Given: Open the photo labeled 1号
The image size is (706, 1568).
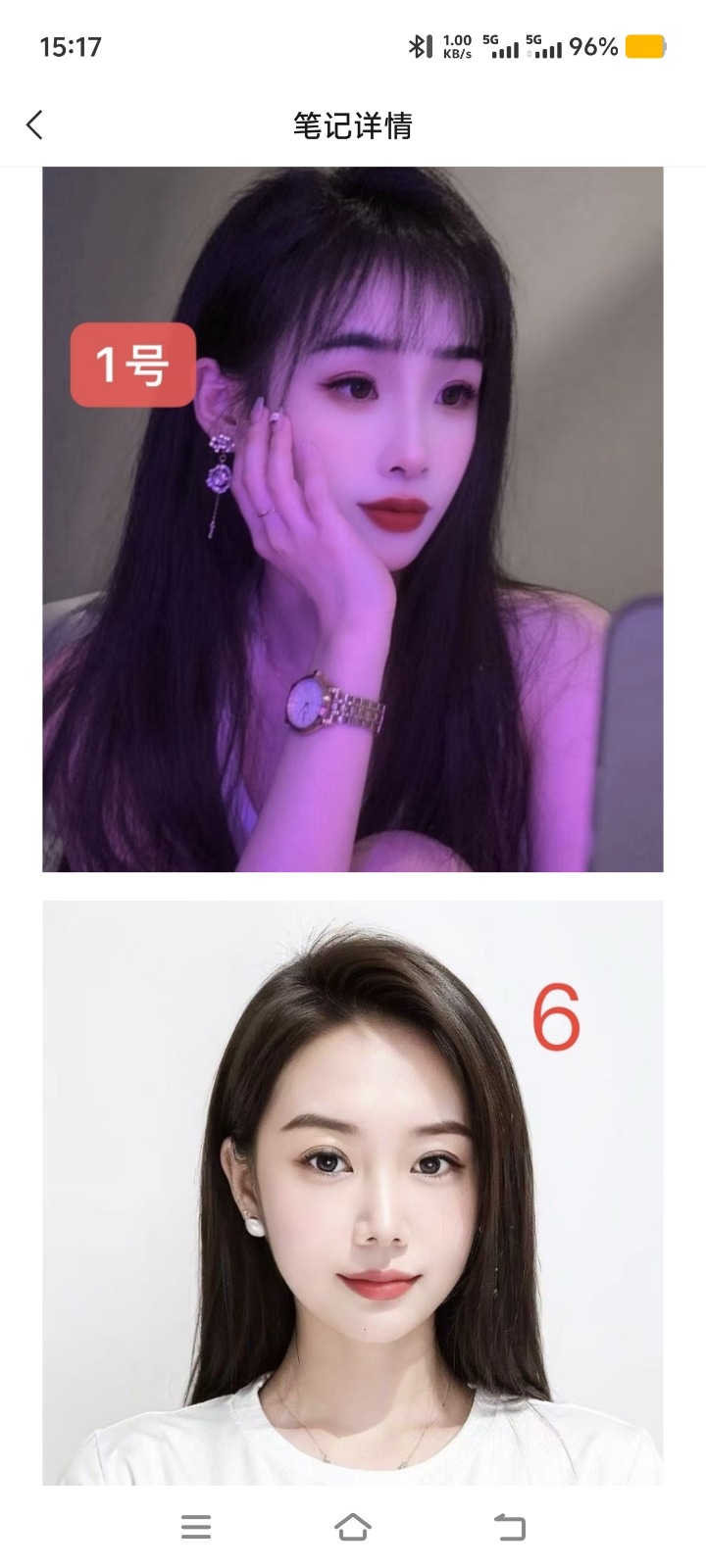Looking at the screenshot, I should [x=352, y=519].
